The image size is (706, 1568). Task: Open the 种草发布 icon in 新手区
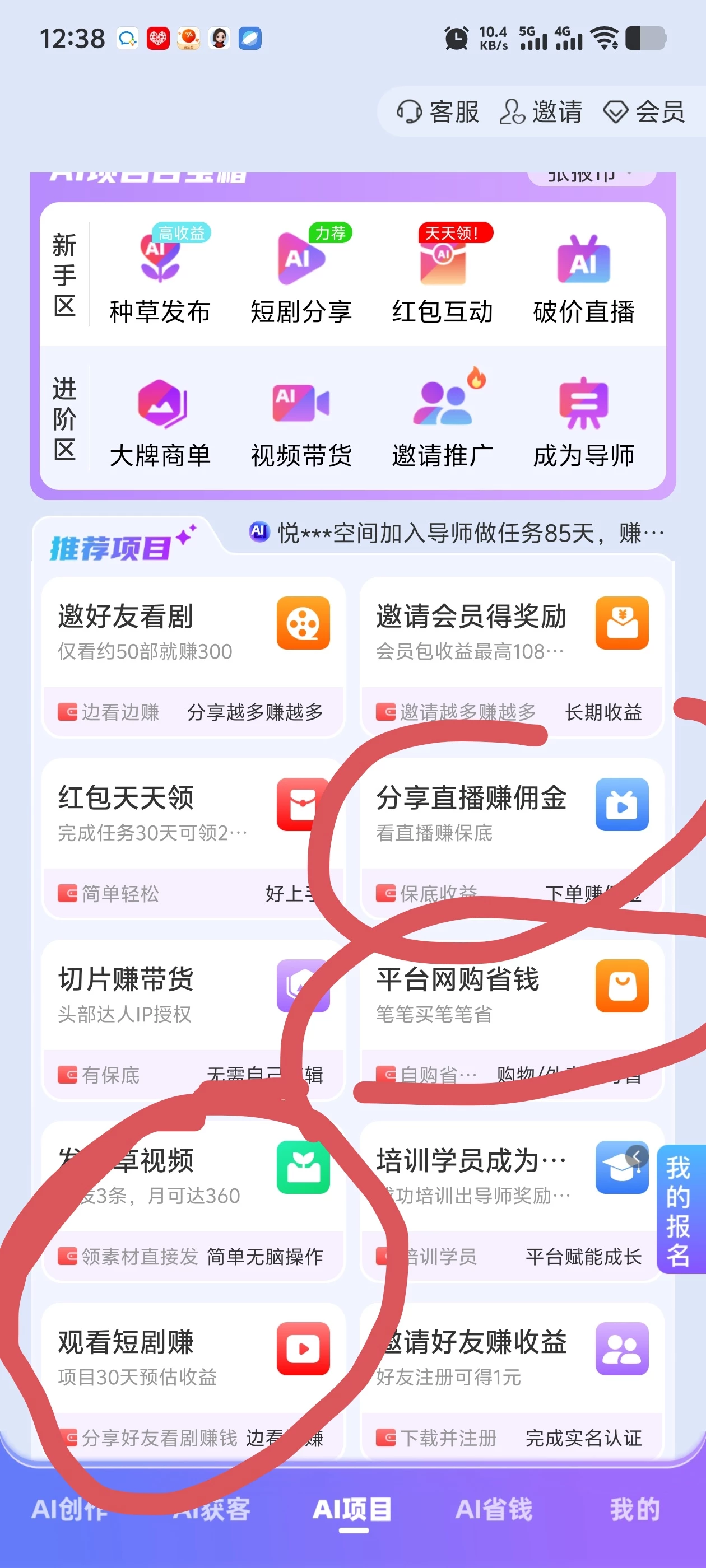click(x=161, y=262)
